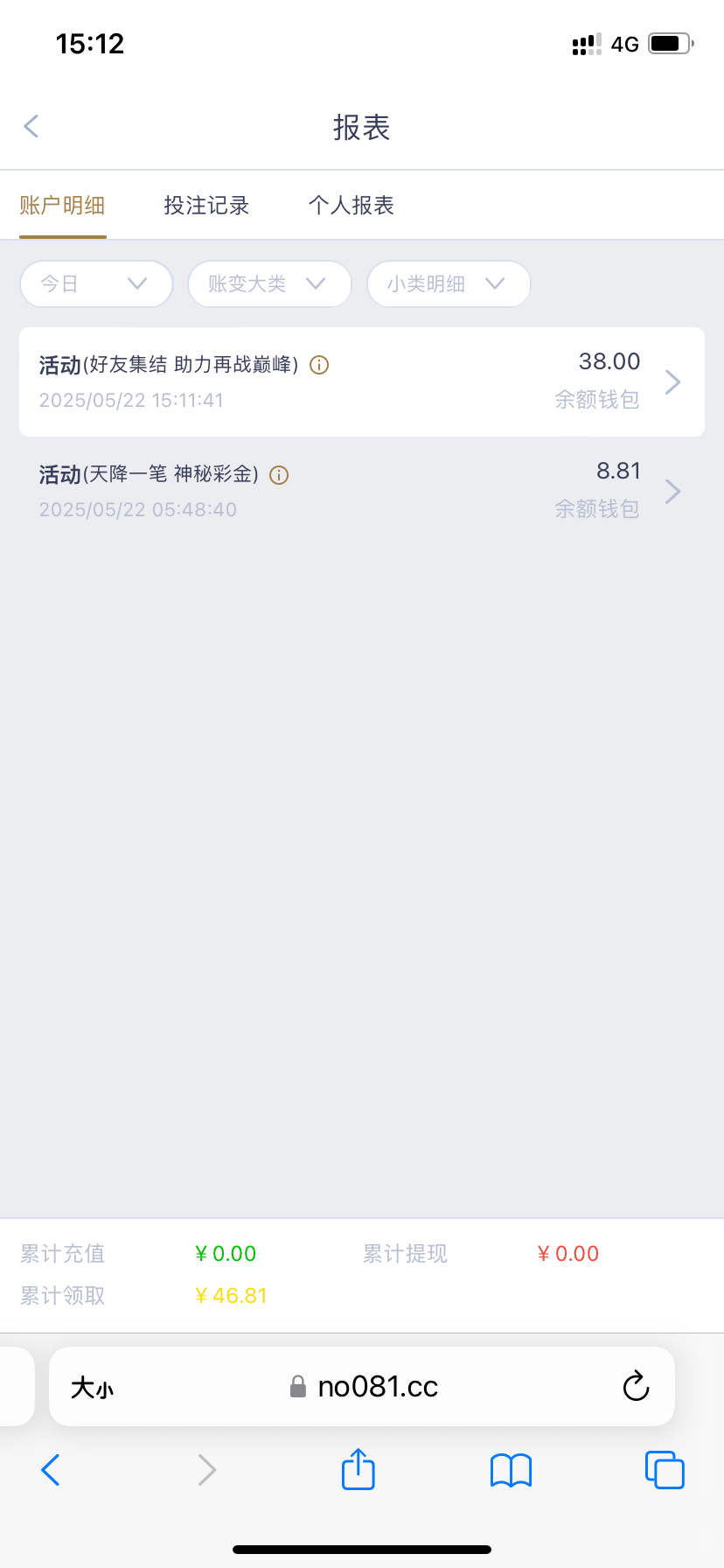Viewport: 724px width, 1568px height.
Task: Tap info icon next to 好友集结 助力再战巅峰
Action: tap(320, 365)
